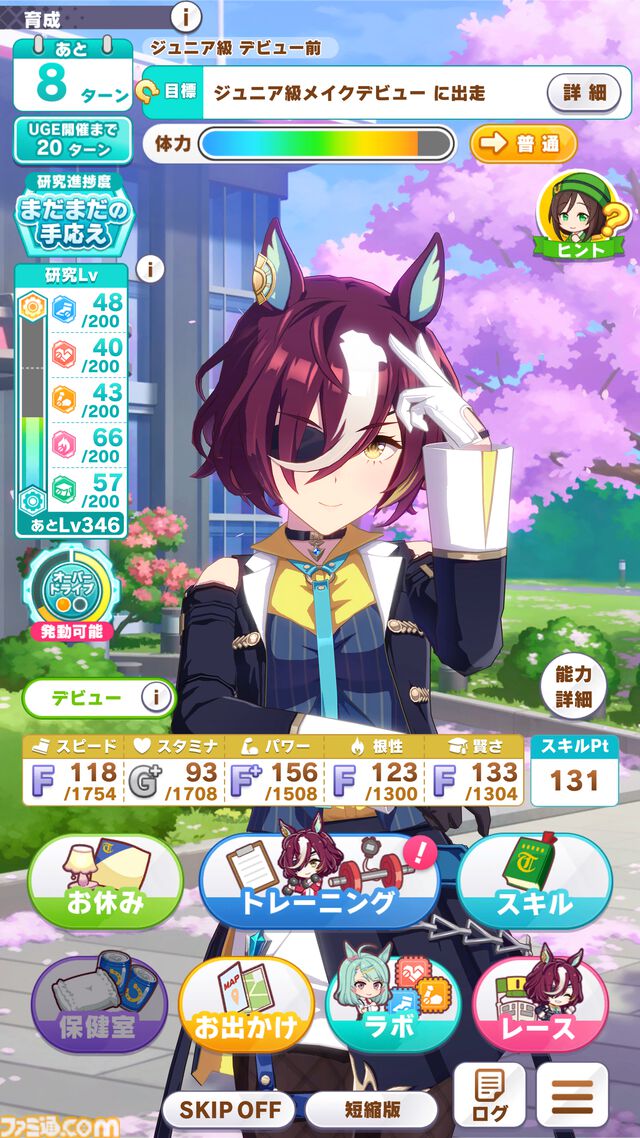Tap the 普通 condition indicator button
This screenshot has width=640, height=1138.
pyautogui.click(x=523, y=144)
